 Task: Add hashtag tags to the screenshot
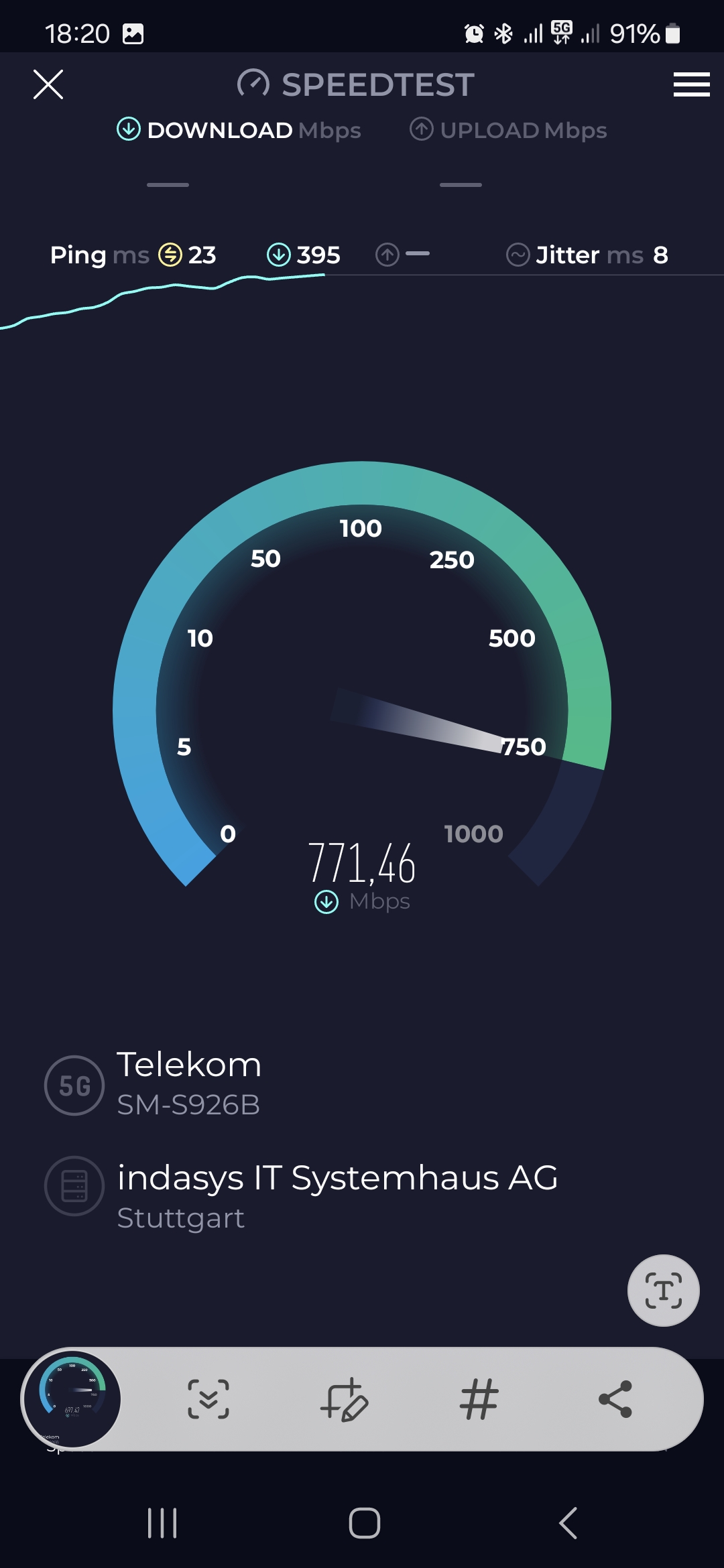479,1399
